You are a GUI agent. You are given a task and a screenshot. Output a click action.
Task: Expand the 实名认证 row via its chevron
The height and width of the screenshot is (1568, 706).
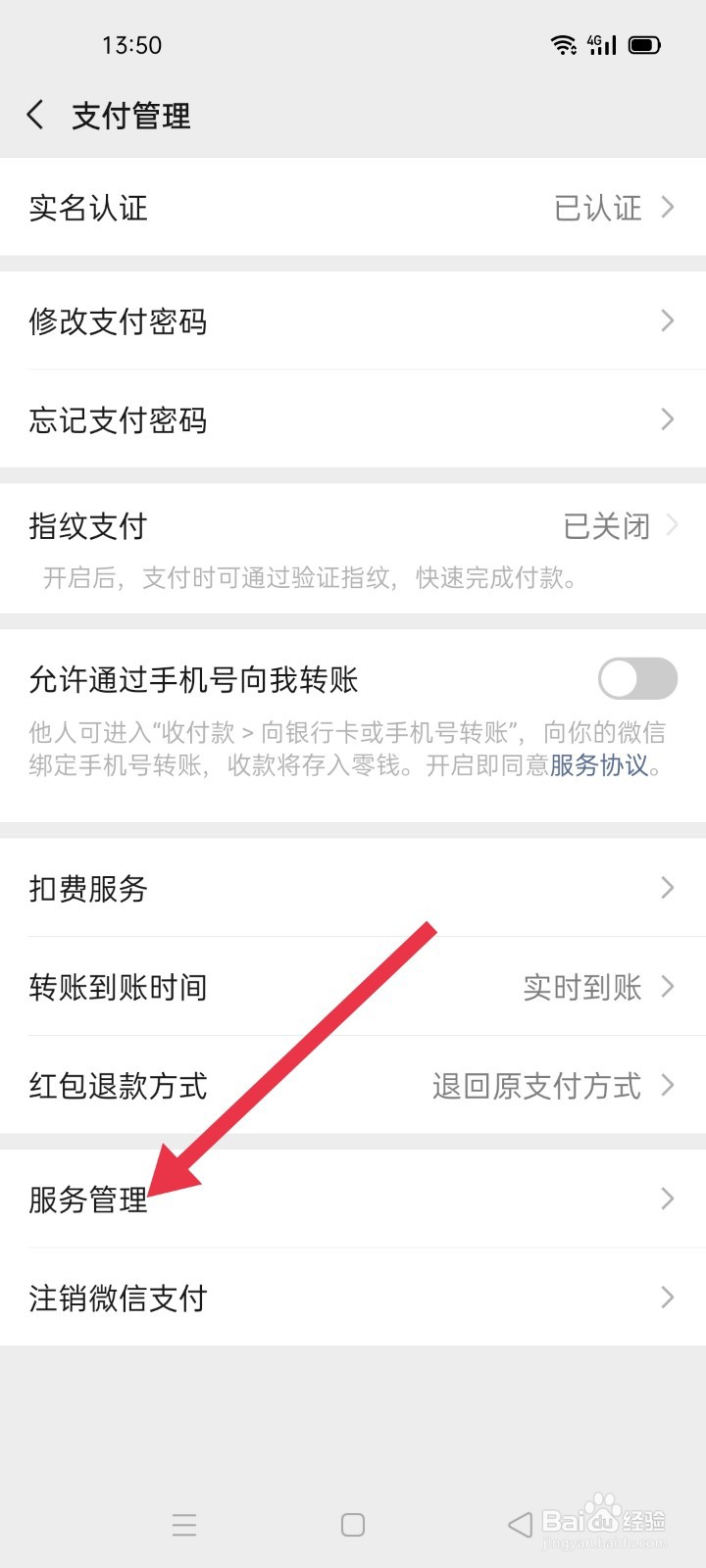tap(669, 208)
